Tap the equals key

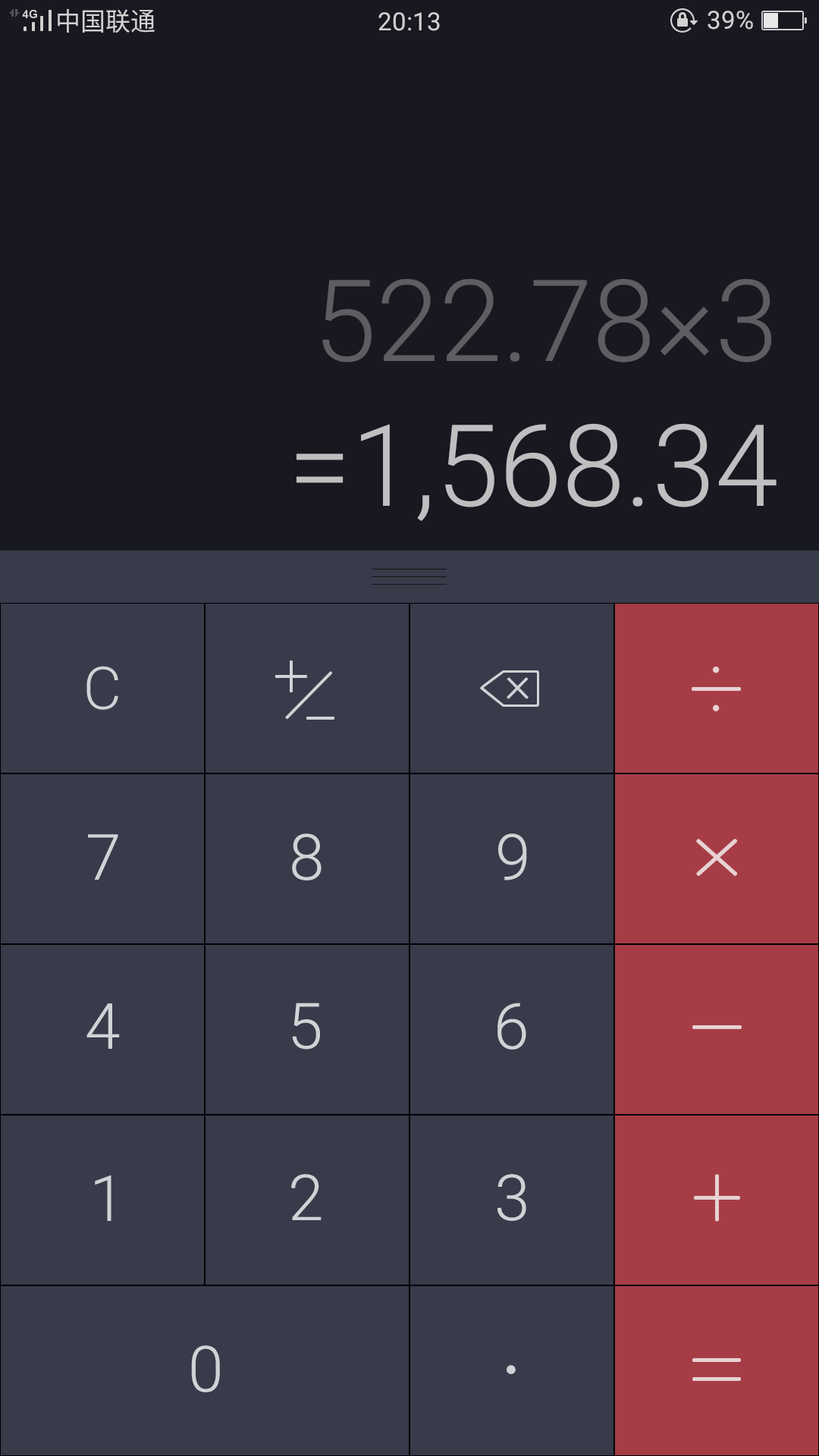pyautogui.click(x=717, y=1371)
